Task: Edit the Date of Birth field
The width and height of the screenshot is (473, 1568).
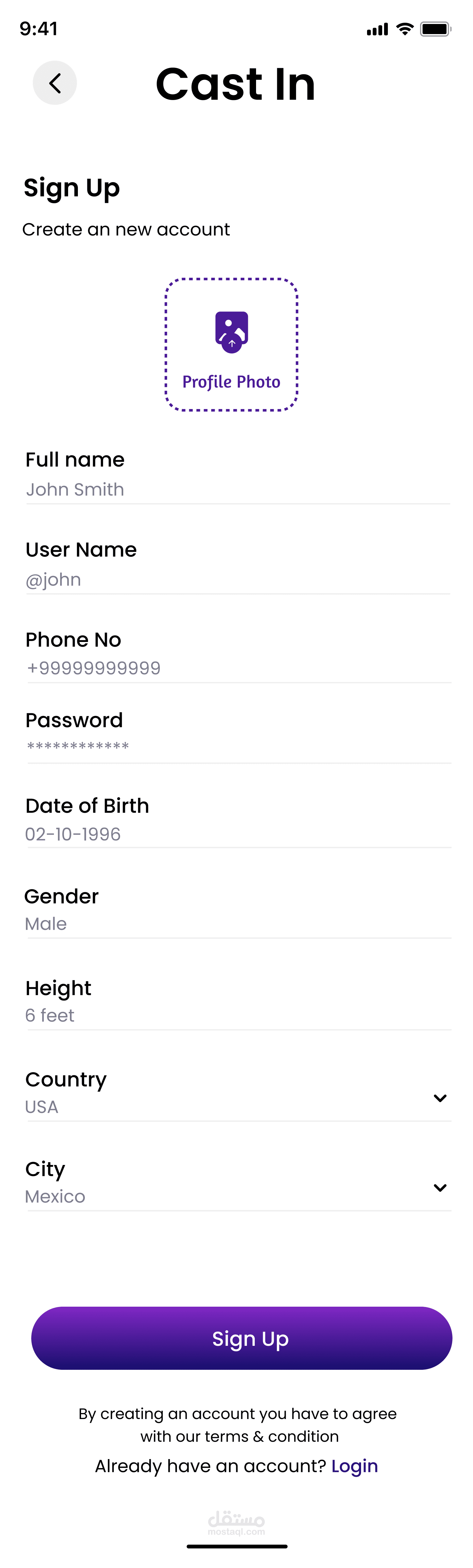Action: pos(237,834)
